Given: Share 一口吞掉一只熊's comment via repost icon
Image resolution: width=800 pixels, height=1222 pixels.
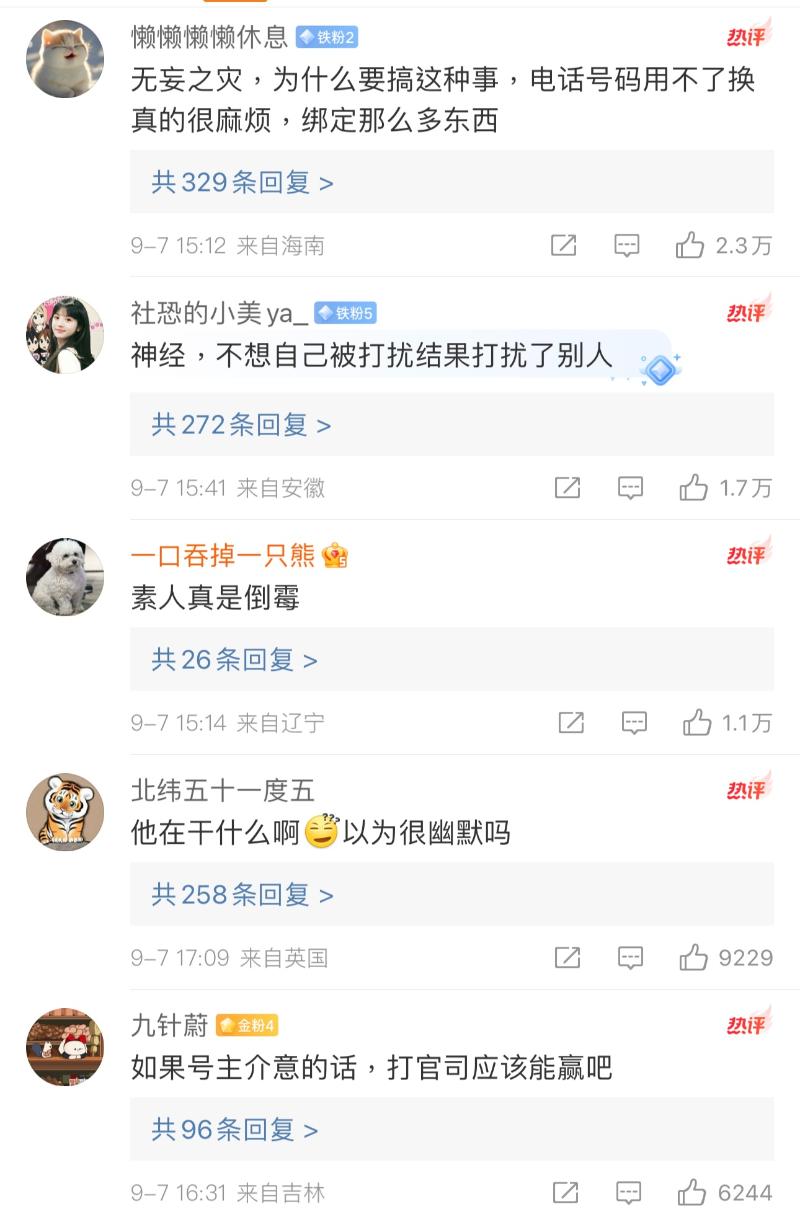Looking at the screenshot, I should coord(571,723).
